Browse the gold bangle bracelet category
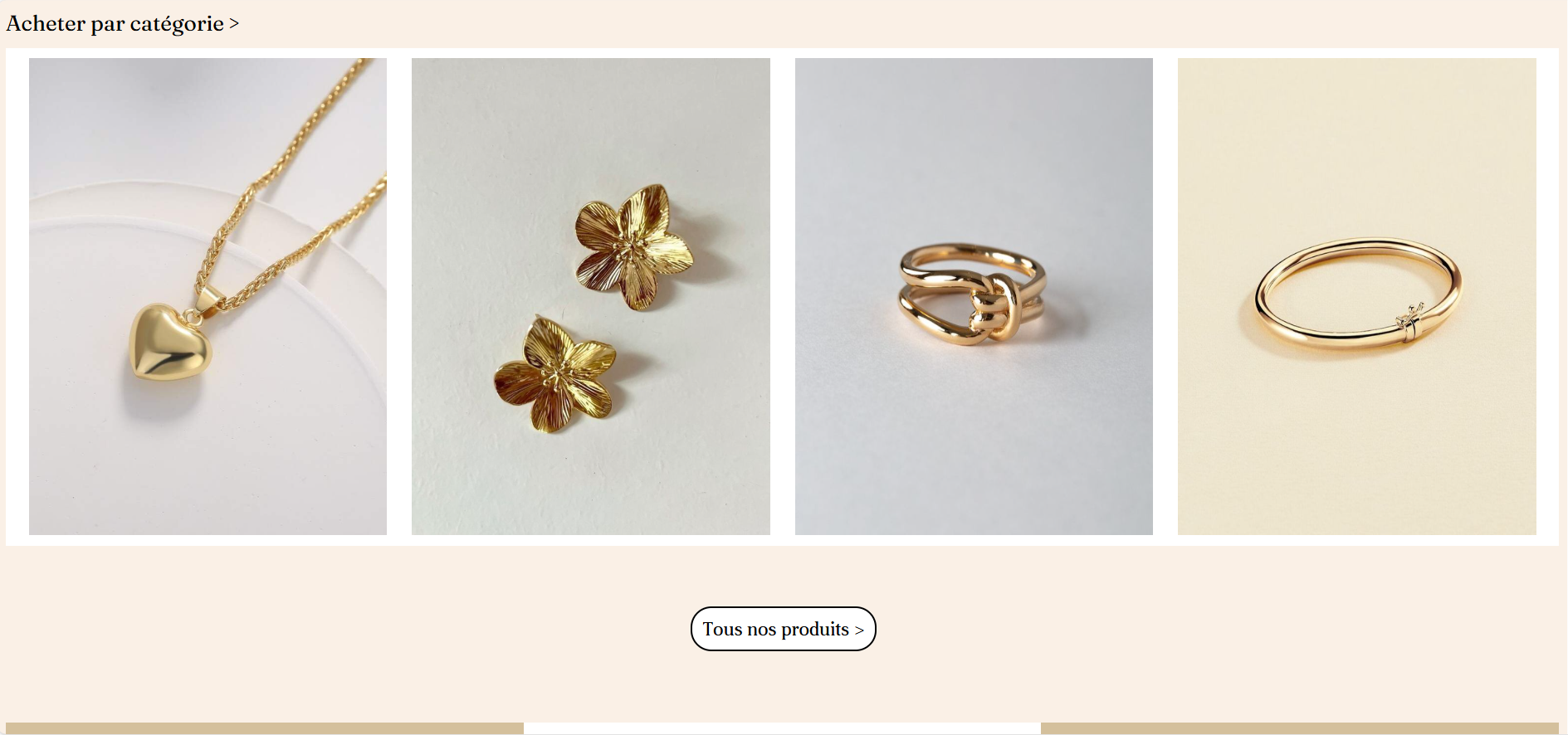 tap(1356, 296)
